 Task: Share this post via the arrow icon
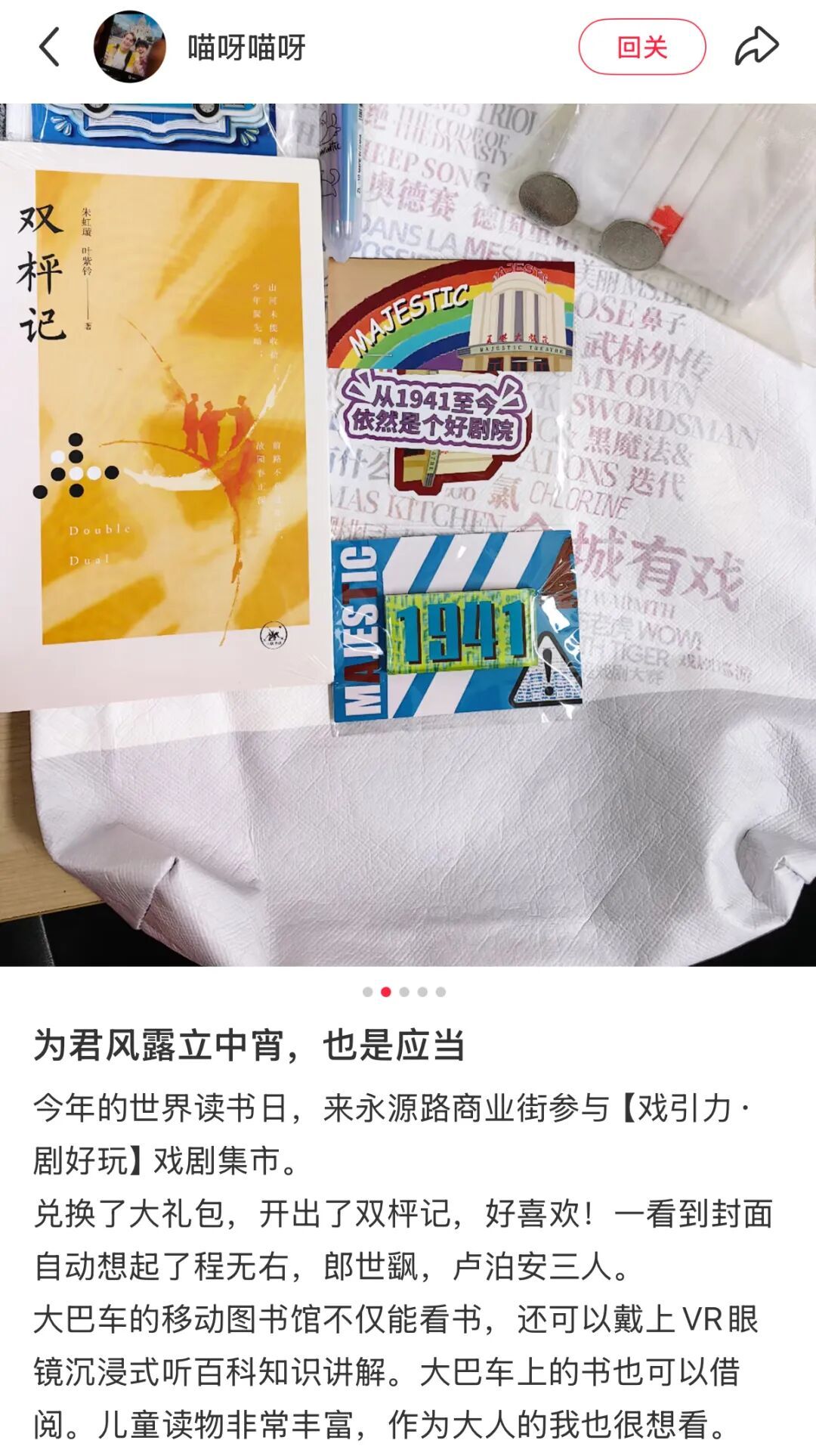point(756,46)
